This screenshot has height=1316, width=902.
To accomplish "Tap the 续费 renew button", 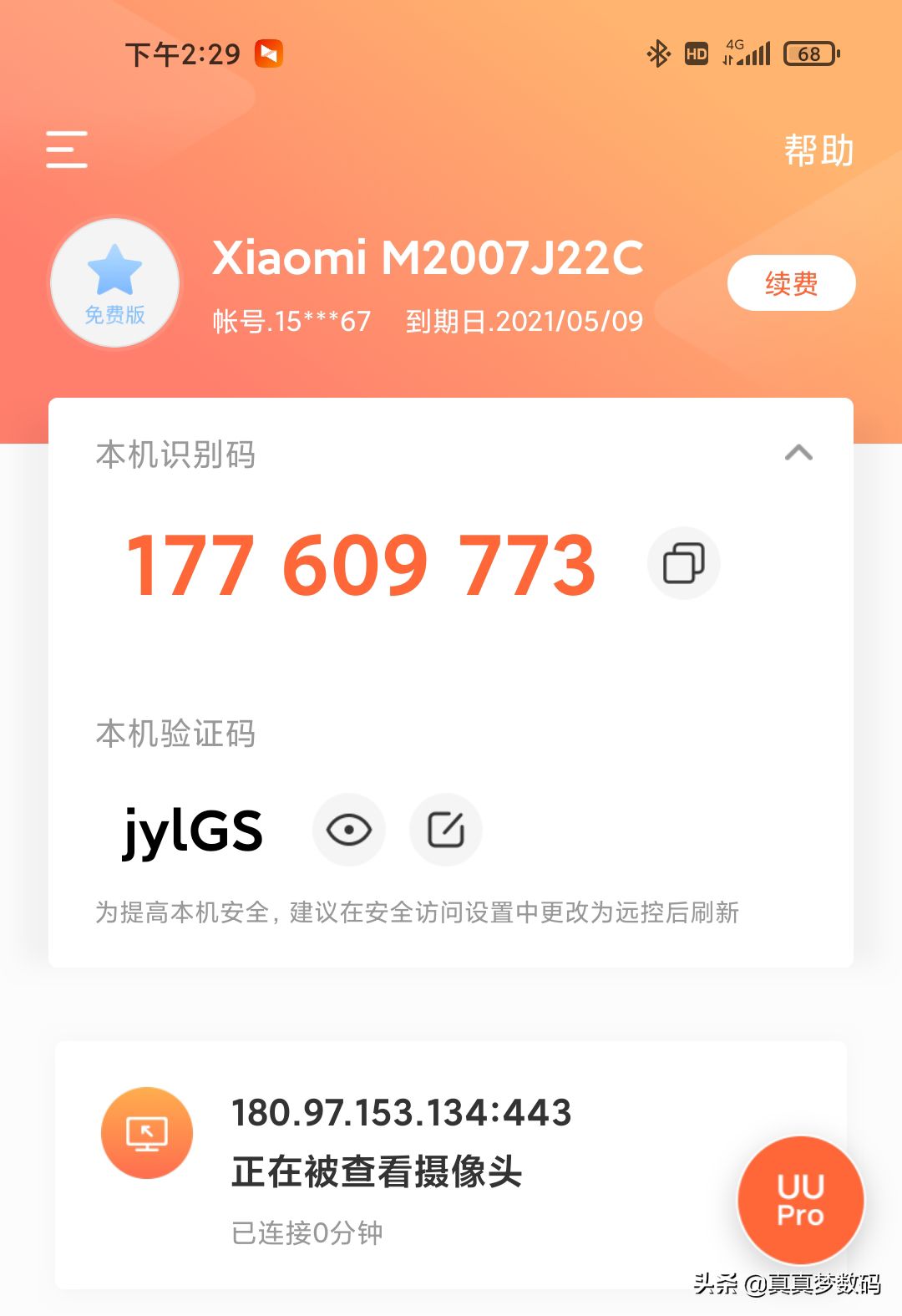I will [791, 283].
